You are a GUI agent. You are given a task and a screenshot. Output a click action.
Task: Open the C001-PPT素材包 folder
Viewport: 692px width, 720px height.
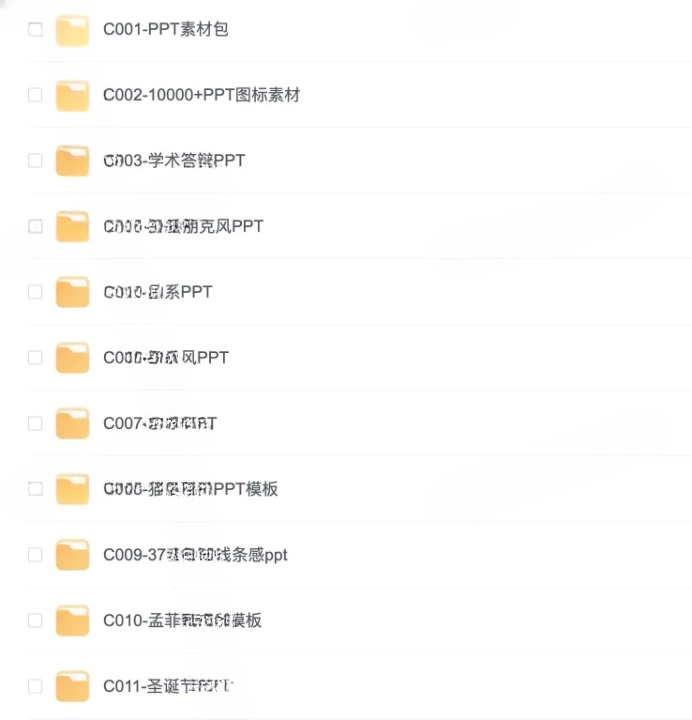pyautogui.click(x=165, y=30)
